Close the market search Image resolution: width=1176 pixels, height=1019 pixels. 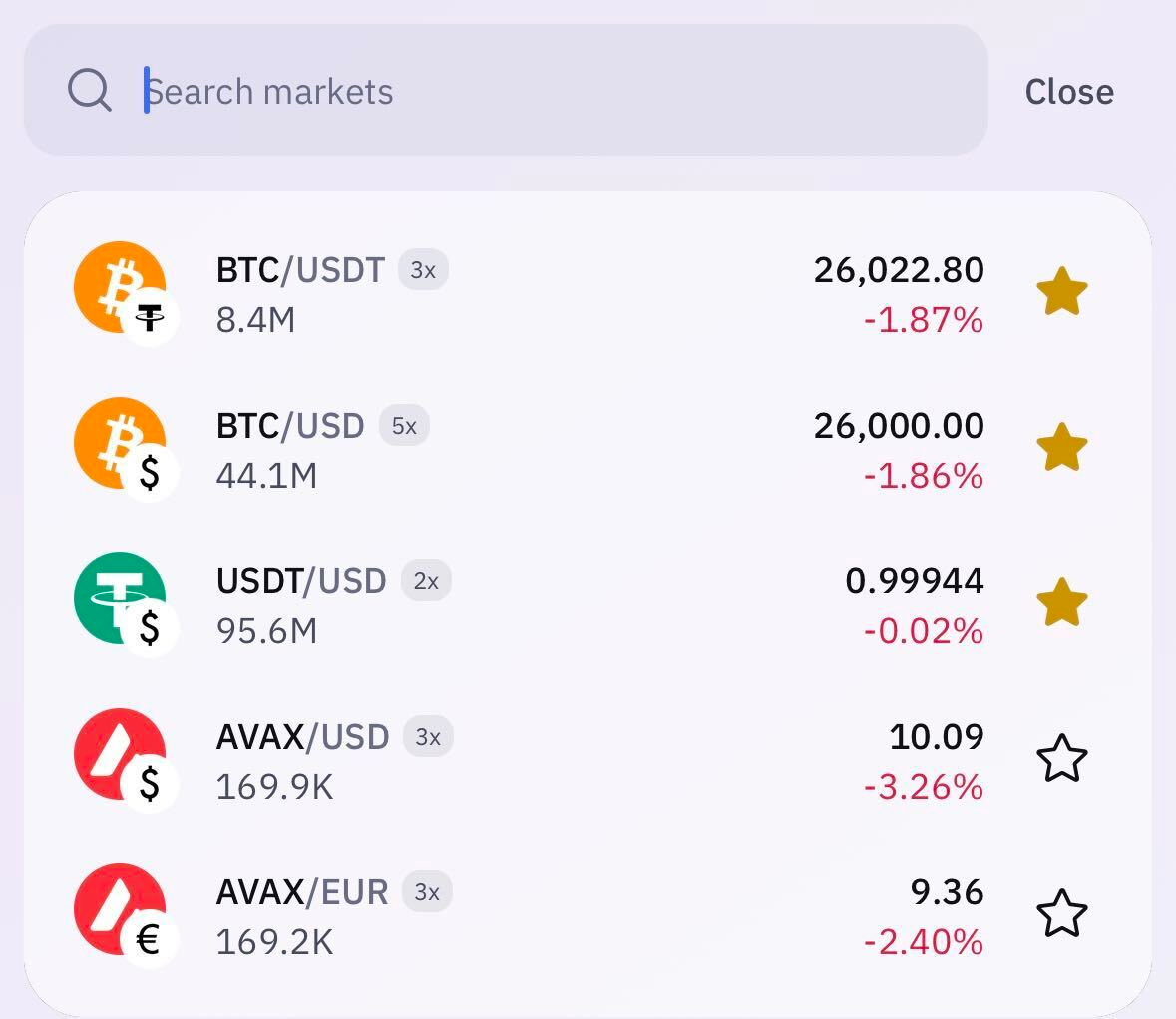[1068, 92]
